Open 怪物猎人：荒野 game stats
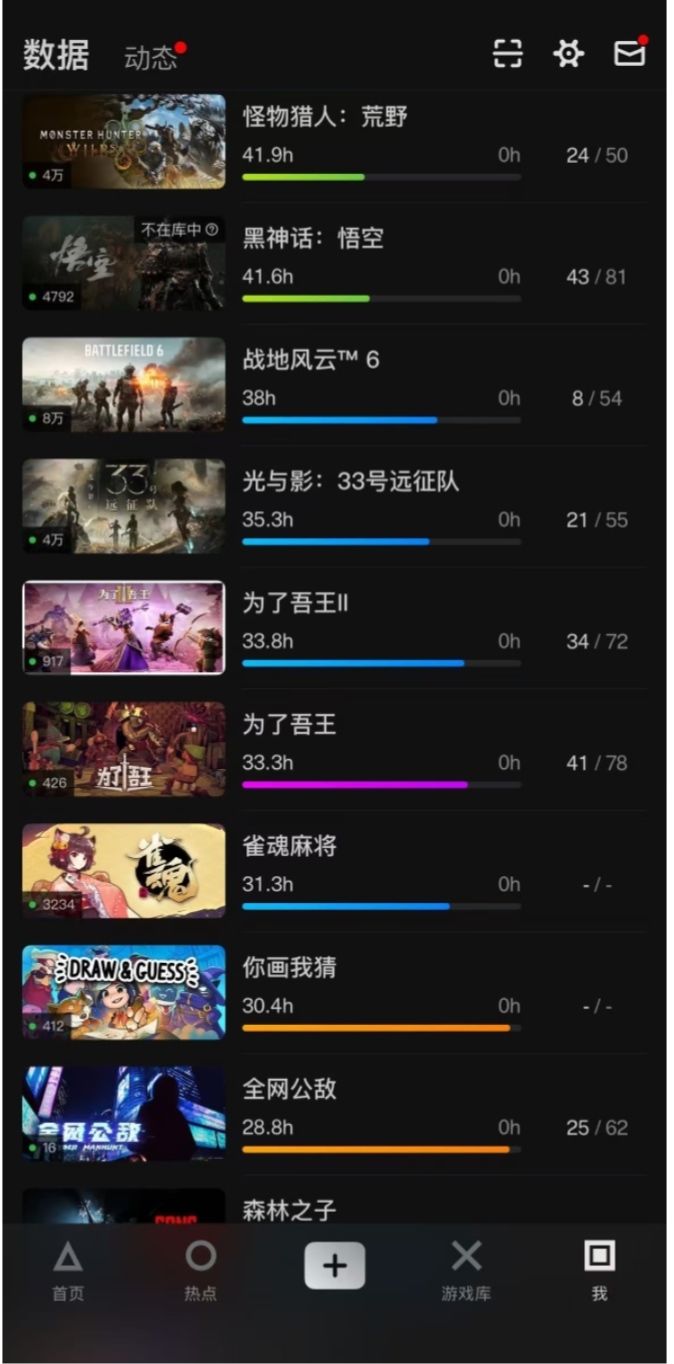Image resolution: width=674 pixels, height=1364 pixels. 335,142
